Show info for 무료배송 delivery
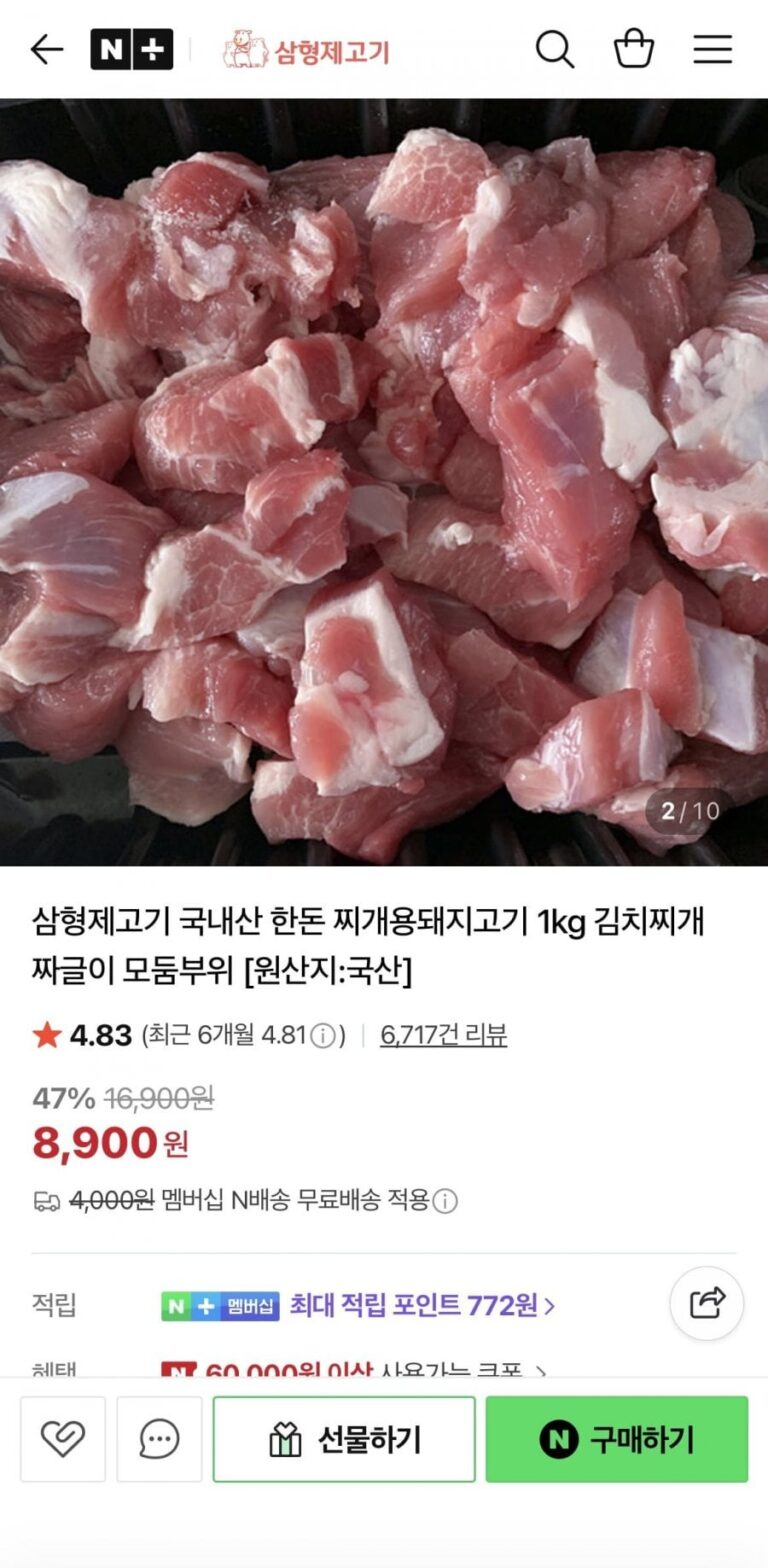The width and height of the screenshot is (768, 1568). pos(445,1200)
